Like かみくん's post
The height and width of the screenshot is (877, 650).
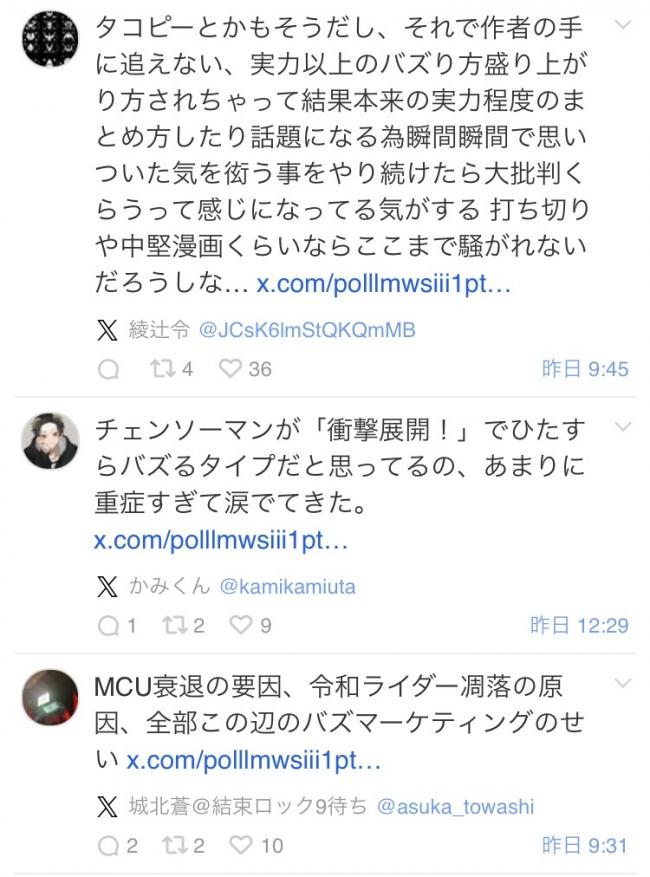[240, 626]
